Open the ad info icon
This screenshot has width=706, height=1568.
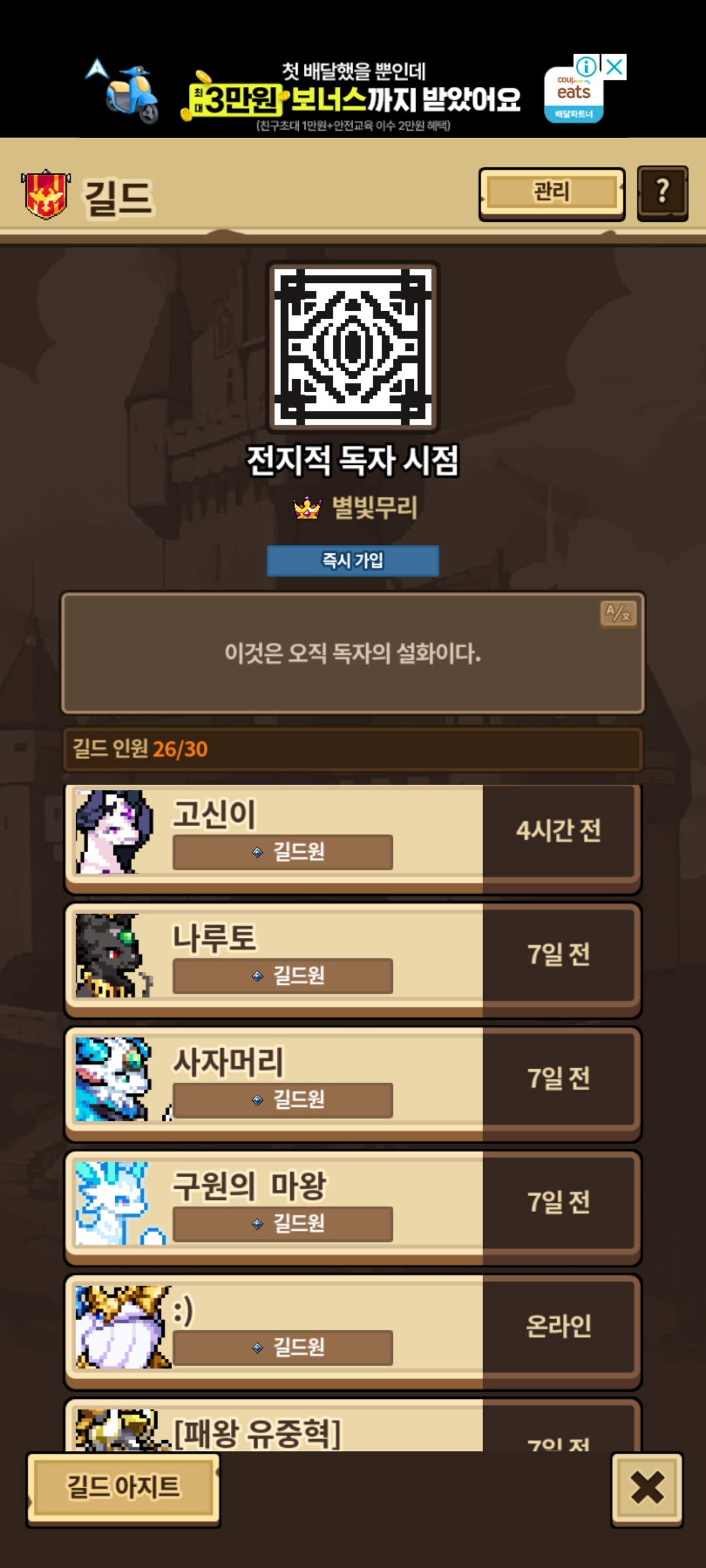pos(586,67)
